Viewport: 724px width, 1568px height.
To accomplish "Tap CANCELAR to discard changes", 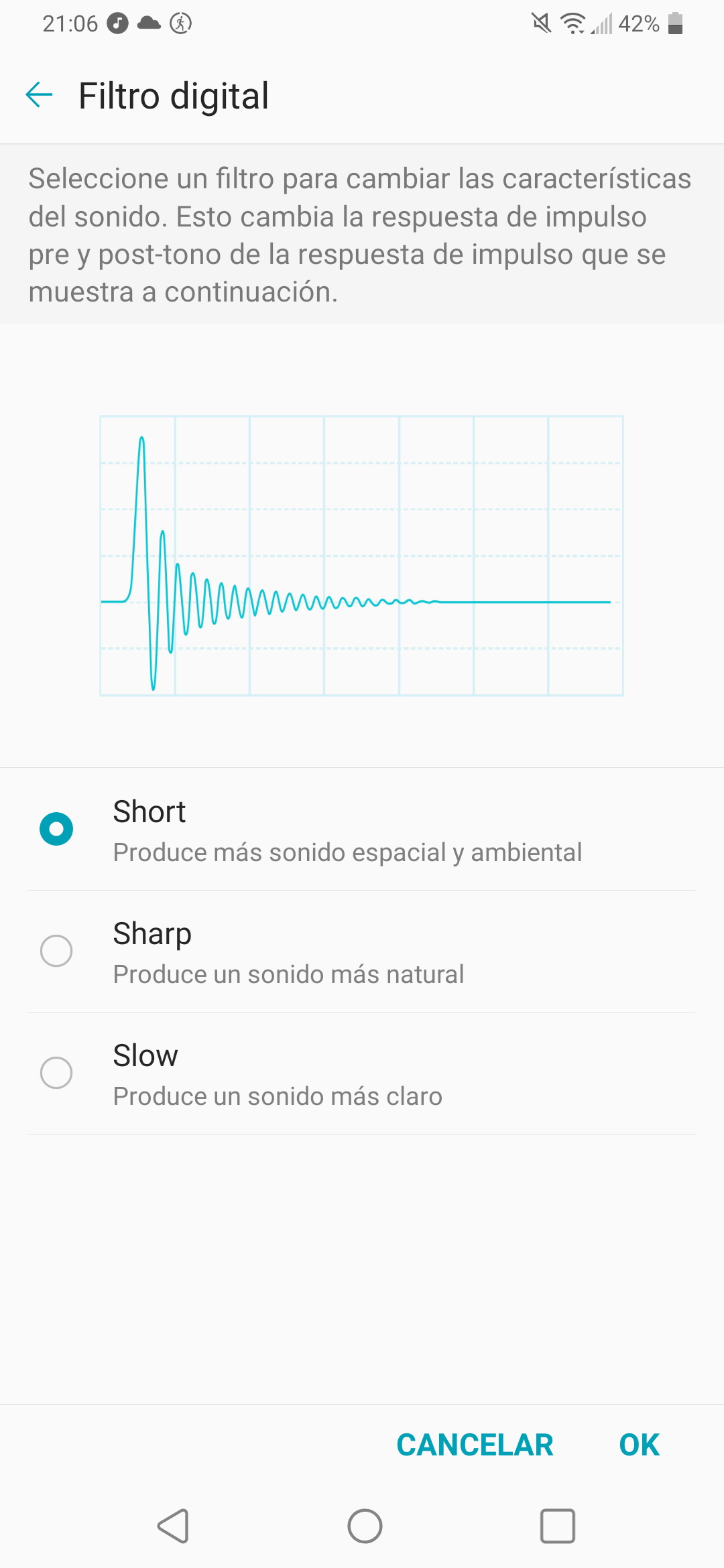I will (475, 1445).
